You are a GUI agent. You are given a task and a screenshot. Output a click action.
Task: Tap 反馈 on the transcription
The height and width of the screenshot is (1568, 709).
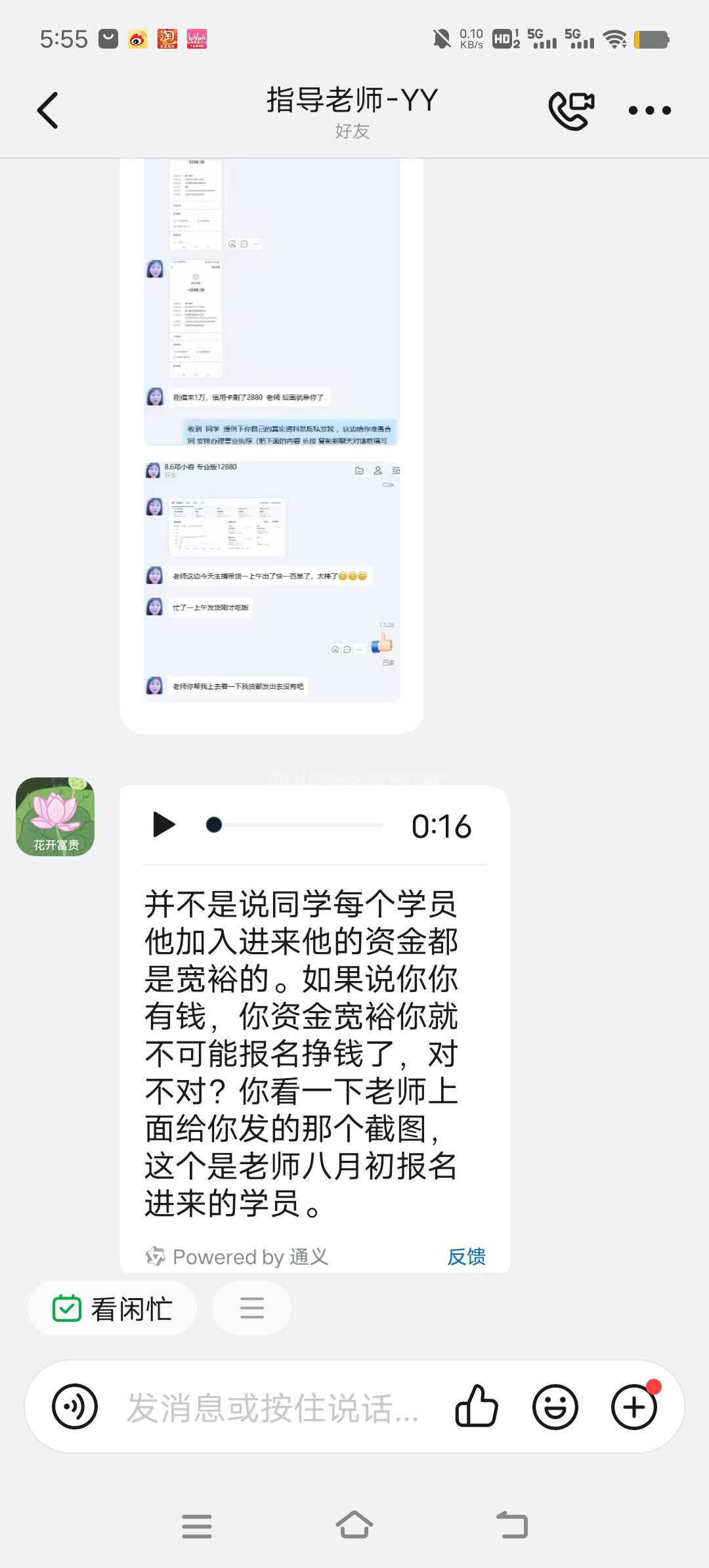point(466,1256)
